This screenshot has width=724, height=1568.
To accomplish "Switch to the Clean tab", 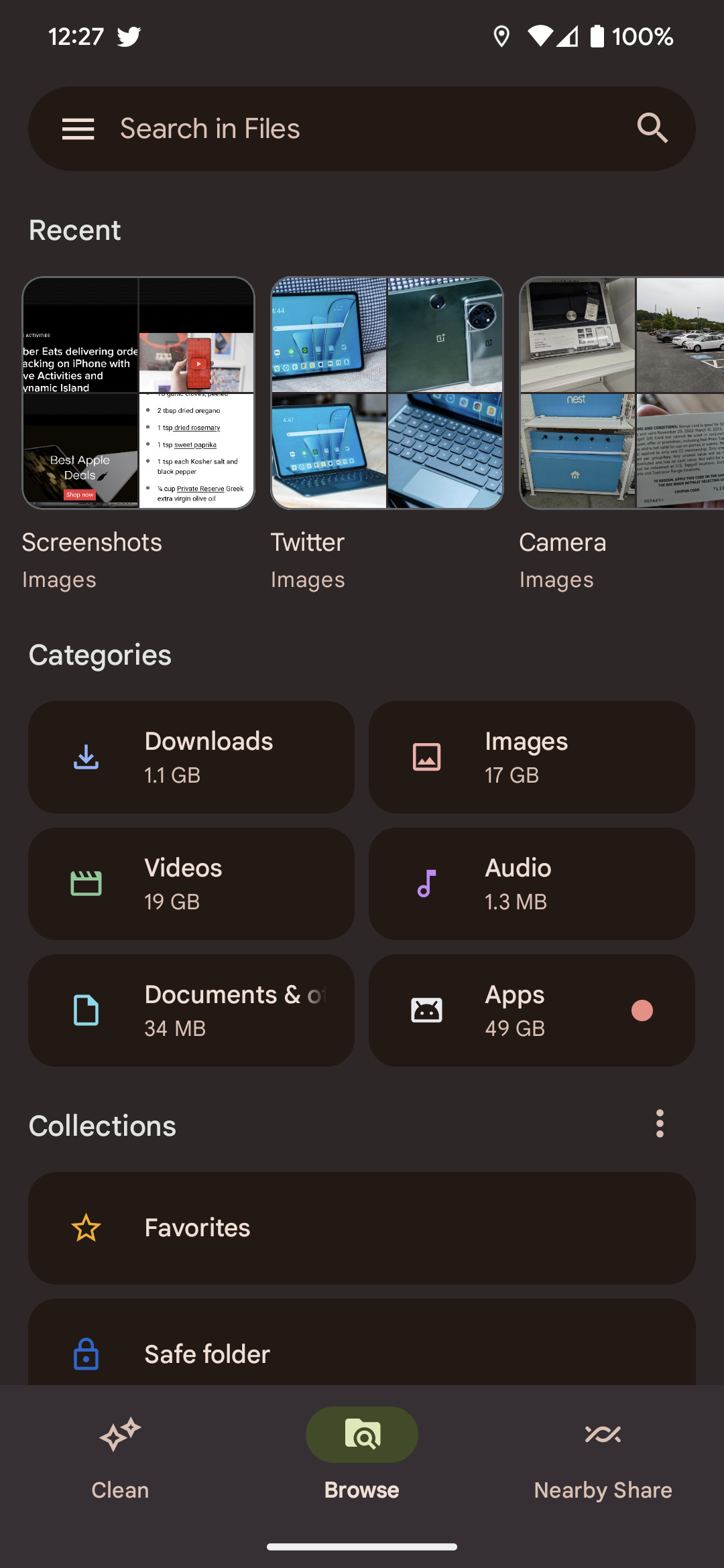I will pos(120,1455).
